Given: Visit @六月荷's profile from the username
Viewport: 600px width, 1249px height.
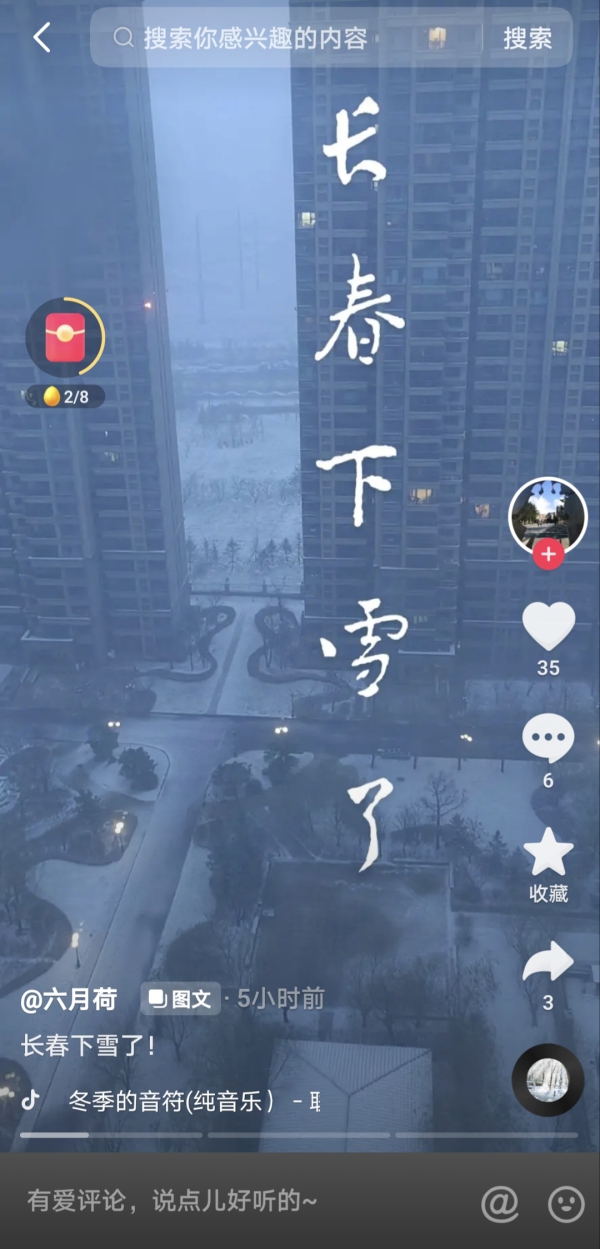Looking at the screenshot, I should (x=69, y=998).
